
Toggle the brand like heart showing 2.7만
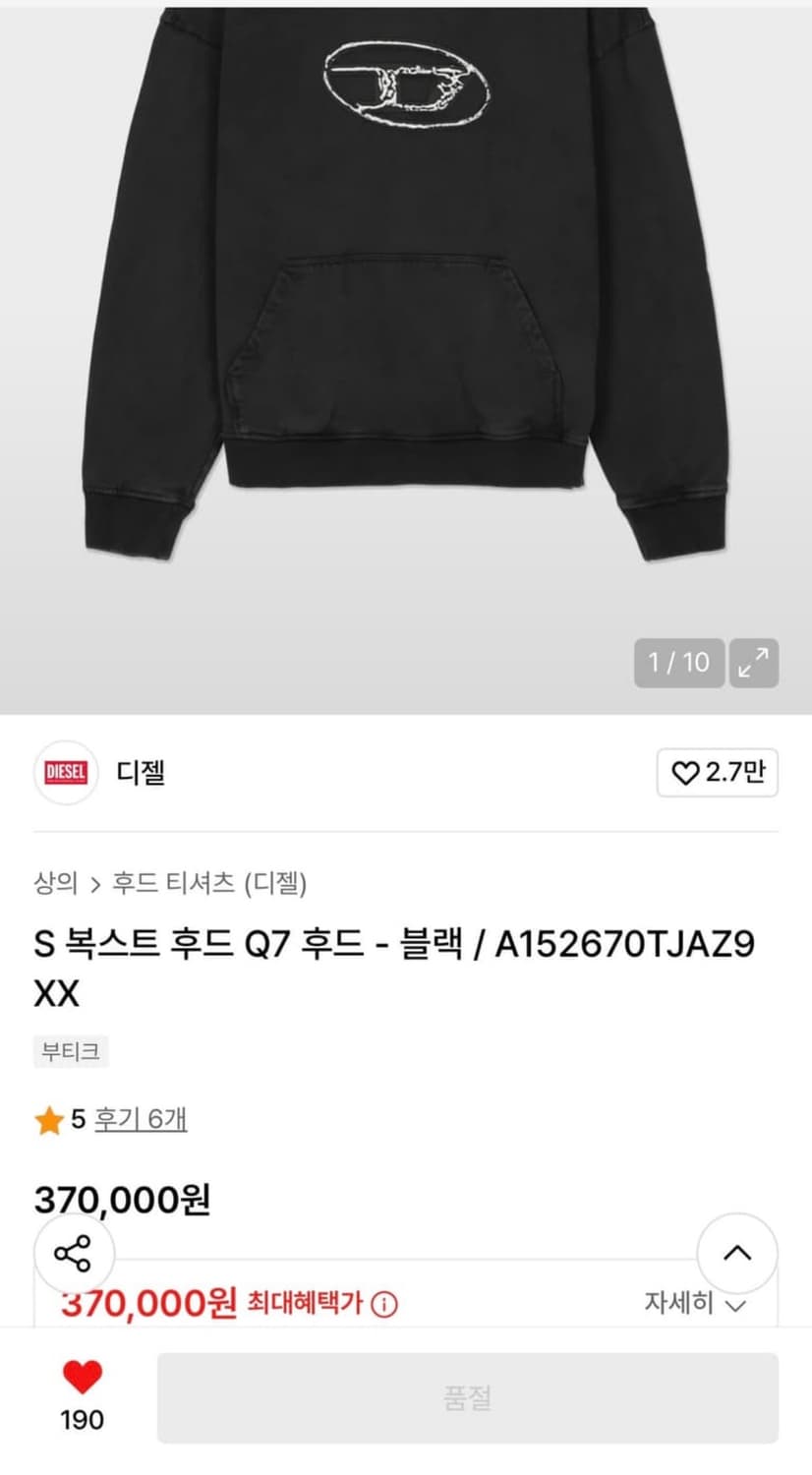pyautogui.click(x=718, y=774)
